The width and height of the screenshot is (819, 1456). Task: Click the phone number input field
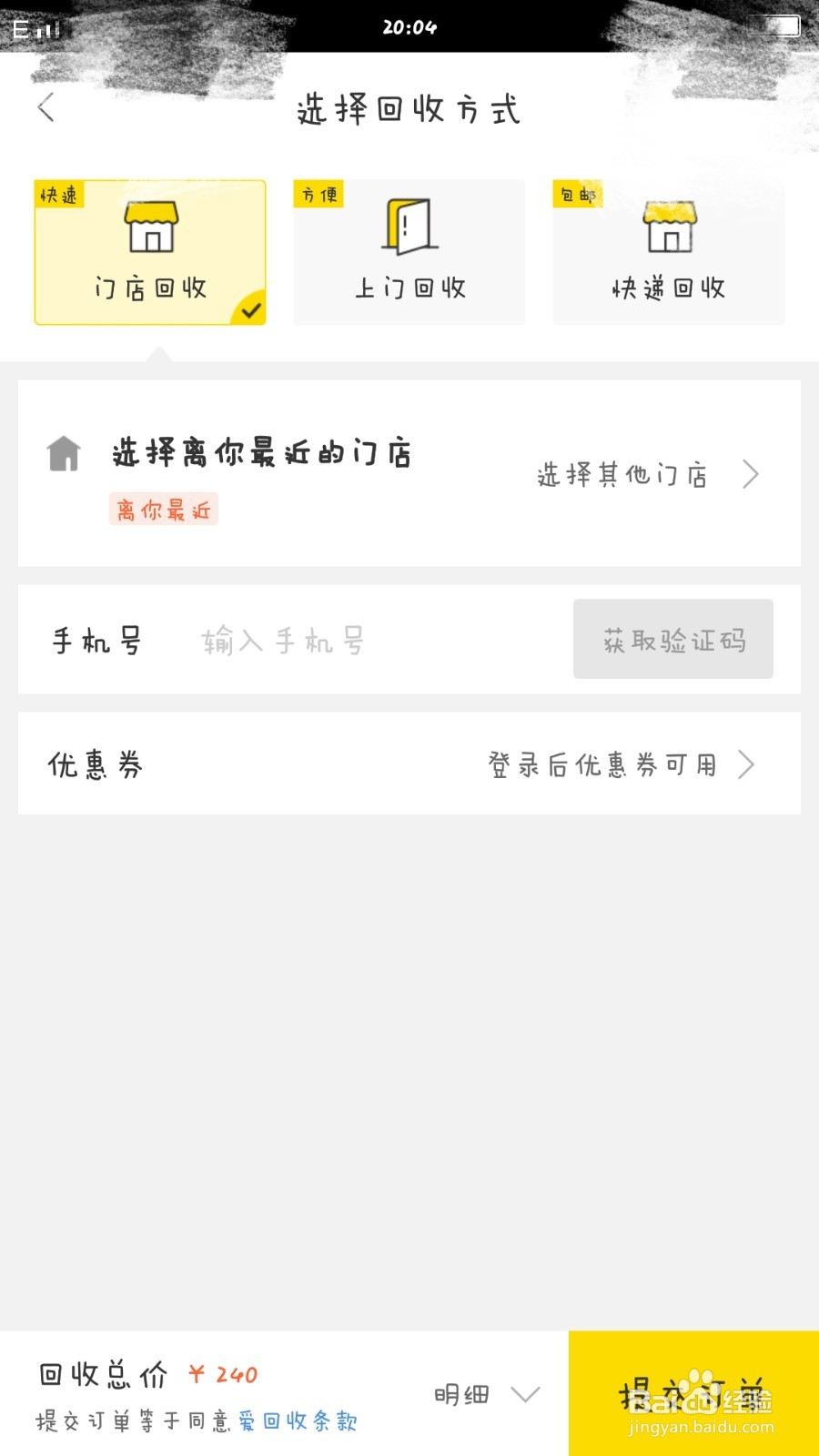point(318,640)
